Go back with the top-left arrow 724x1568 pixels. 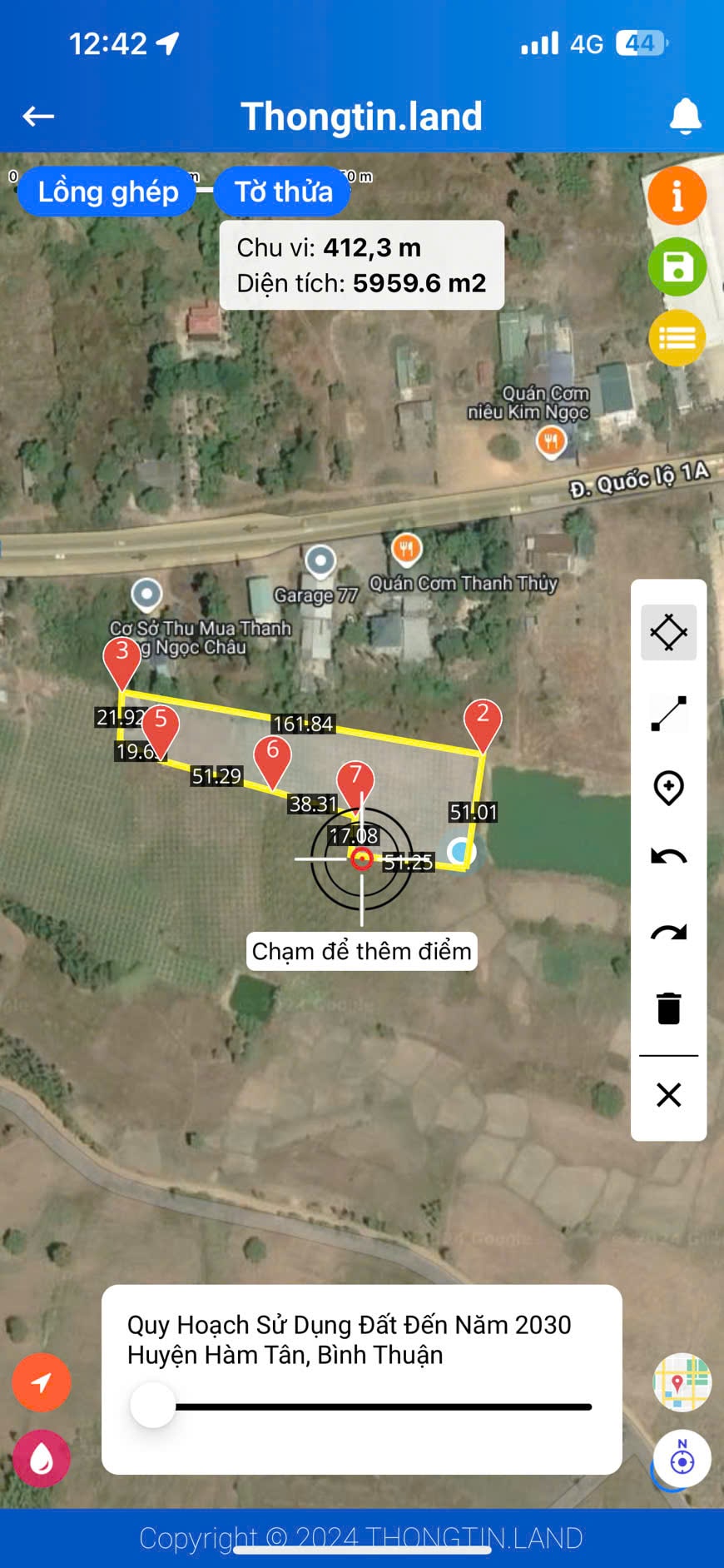click(38, 117)
